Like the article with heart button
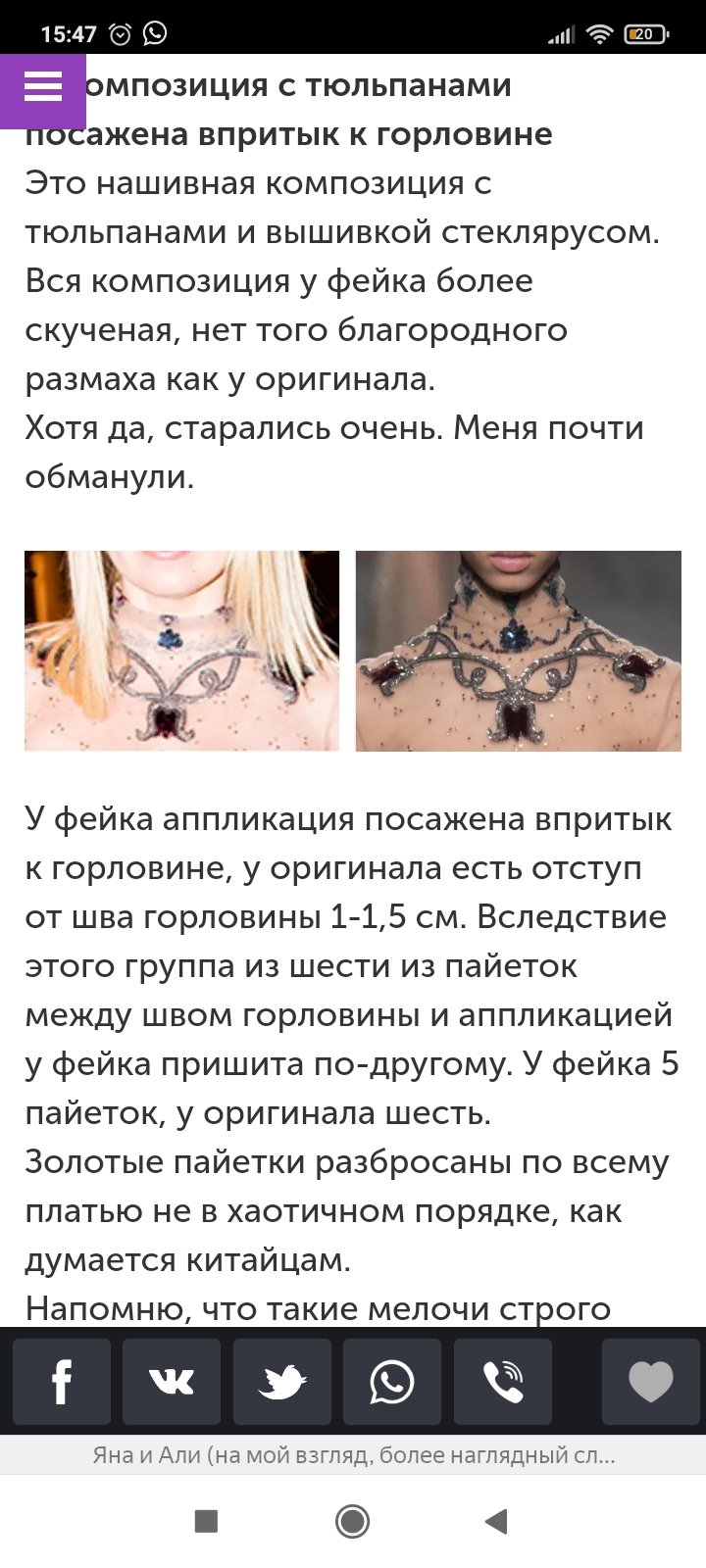Image resolution: width=706 pixels, height=1568 pixels. [650, 1382]
